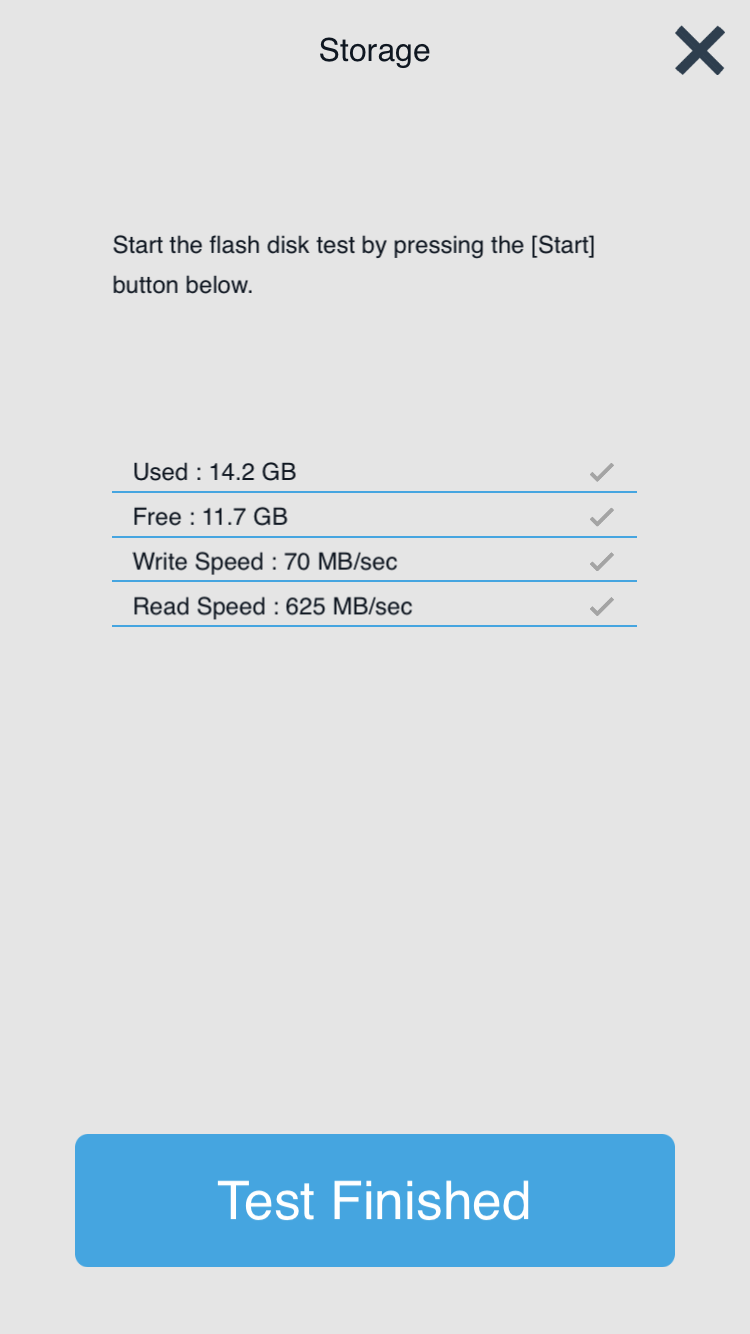Close the Storage test screen
This screenshot has height=1334, width=750.
(699, 51)
